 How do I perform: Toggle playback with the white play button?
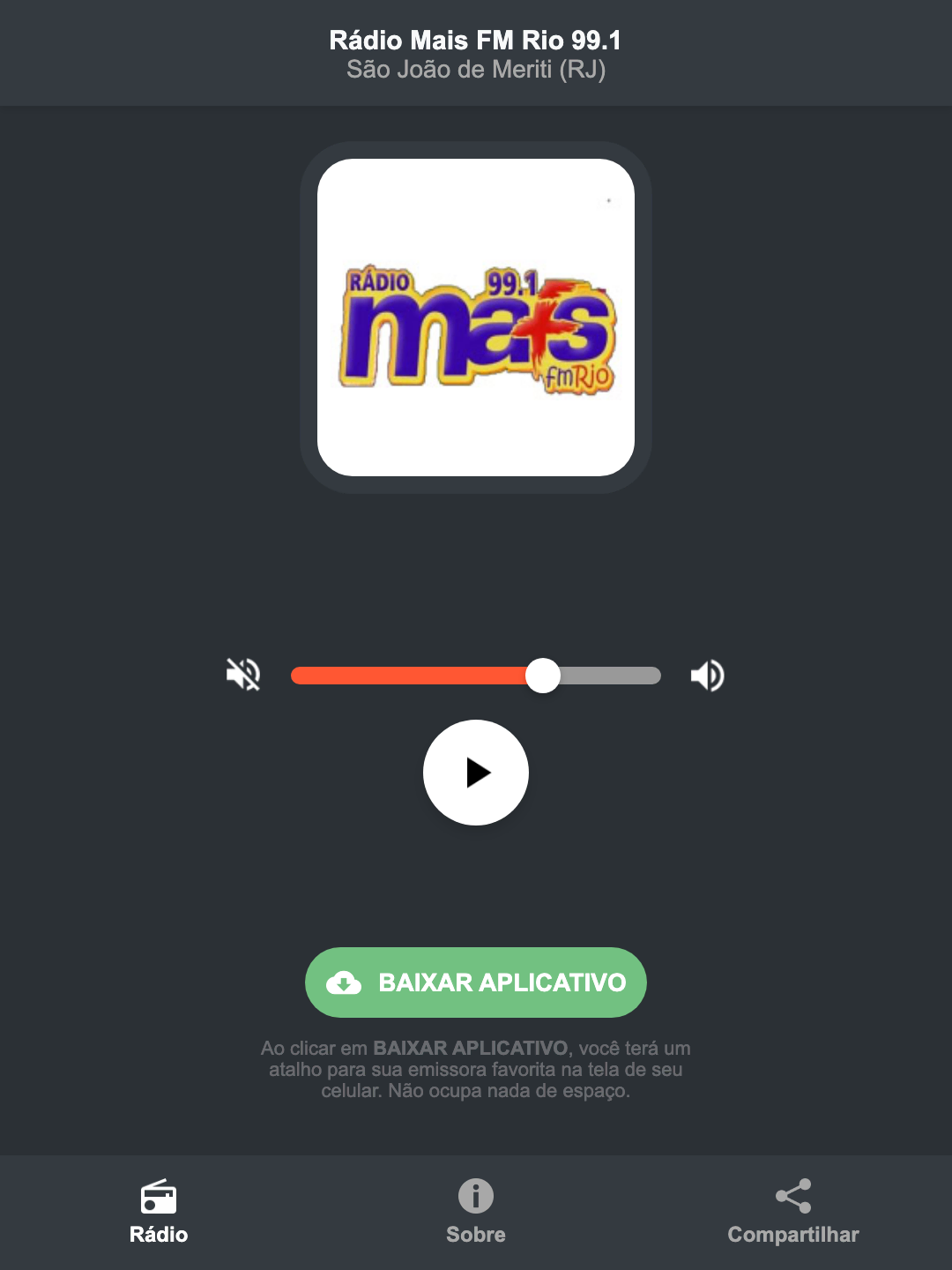point(475,773)
